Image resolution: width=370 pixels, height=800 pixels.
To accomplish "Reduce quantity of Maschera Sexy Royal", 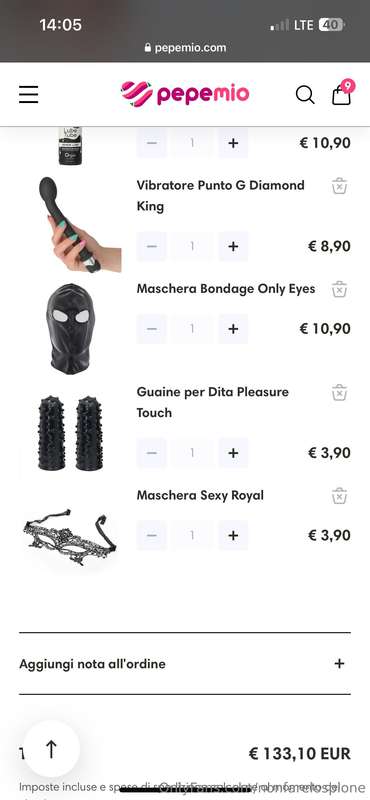I will click(152, 535).
